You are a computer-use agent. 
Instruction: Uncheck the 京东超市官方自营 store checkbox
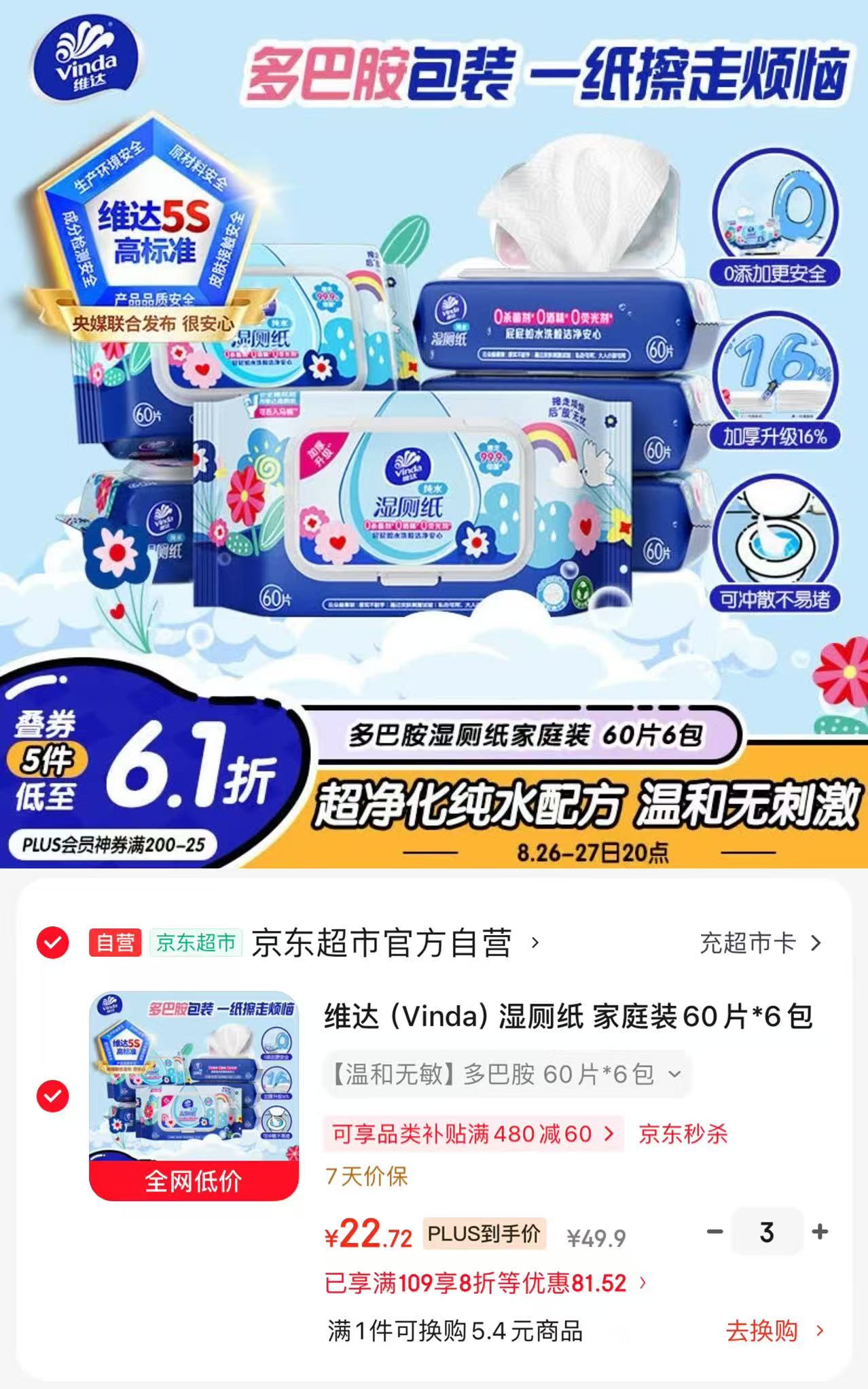pyautogui.click(x=52, y=943)
